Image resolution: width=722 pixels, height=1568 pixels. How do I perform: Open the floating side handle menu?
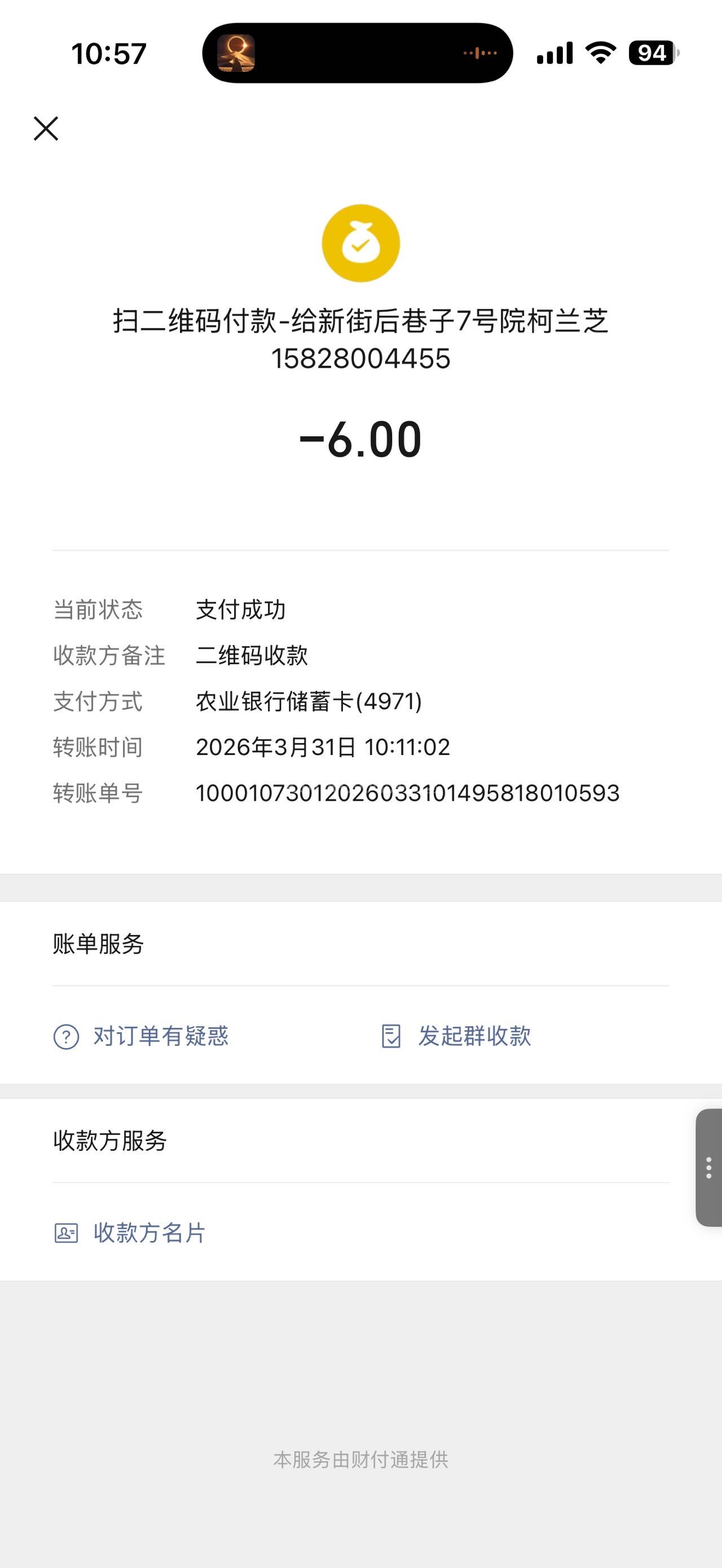(x=708, y=1168)
